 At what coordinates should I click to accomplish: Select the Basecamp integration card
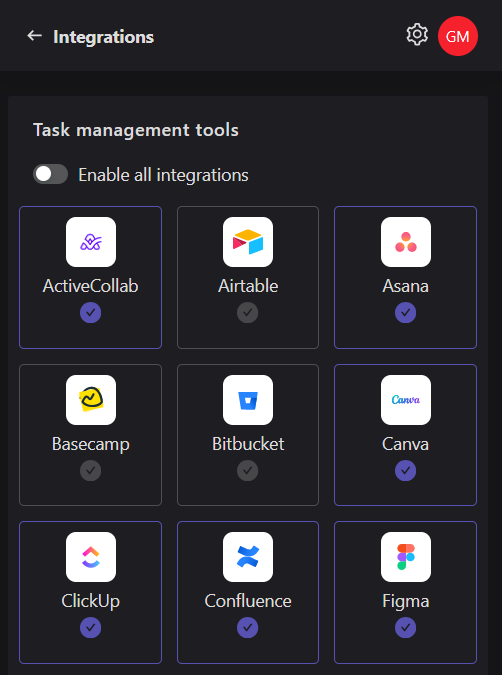[90, 435]
